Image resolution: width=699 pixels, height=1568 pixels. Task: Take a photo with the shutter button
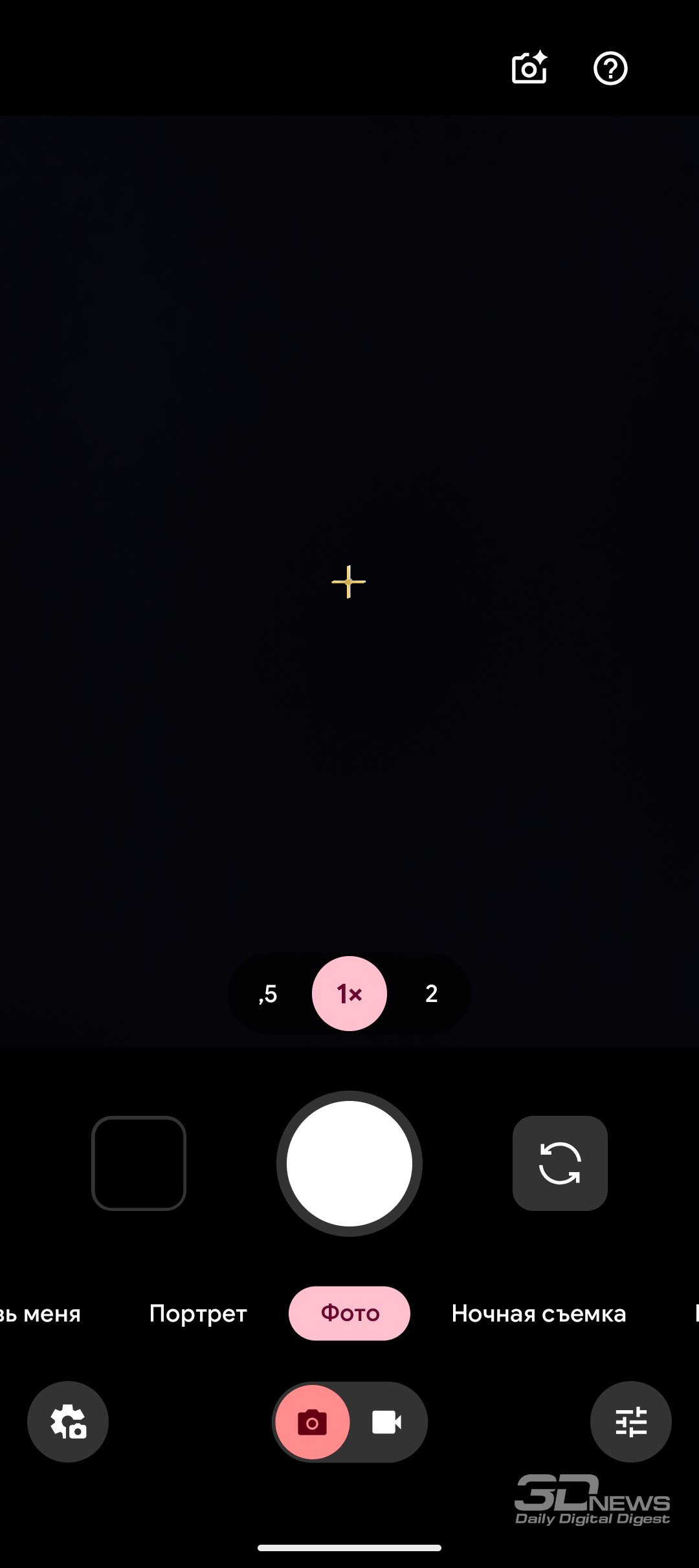pos(349,1164)
